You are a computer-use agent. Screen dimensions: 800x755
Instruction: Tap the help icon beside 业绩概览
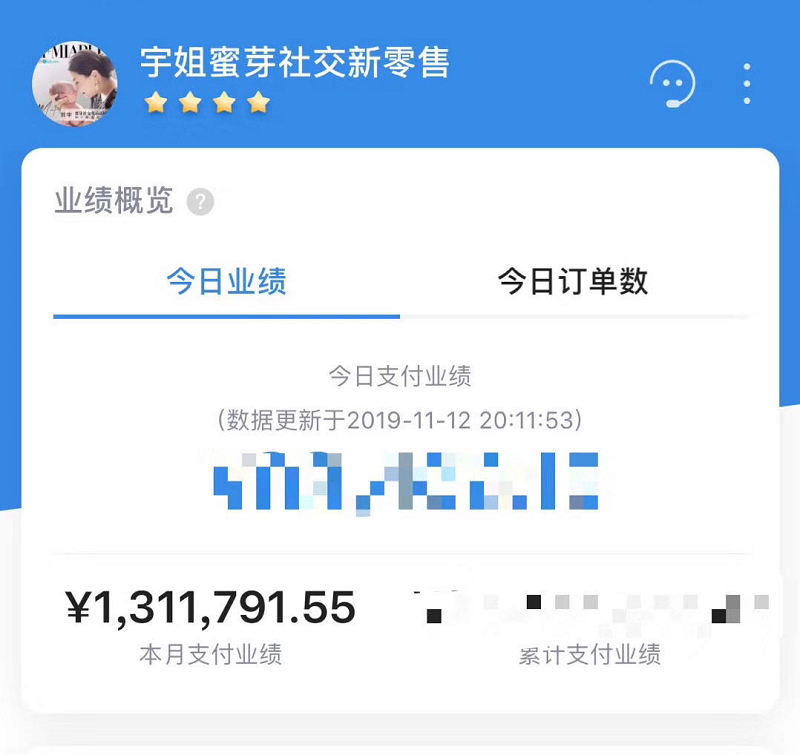[x=200, y=202]
